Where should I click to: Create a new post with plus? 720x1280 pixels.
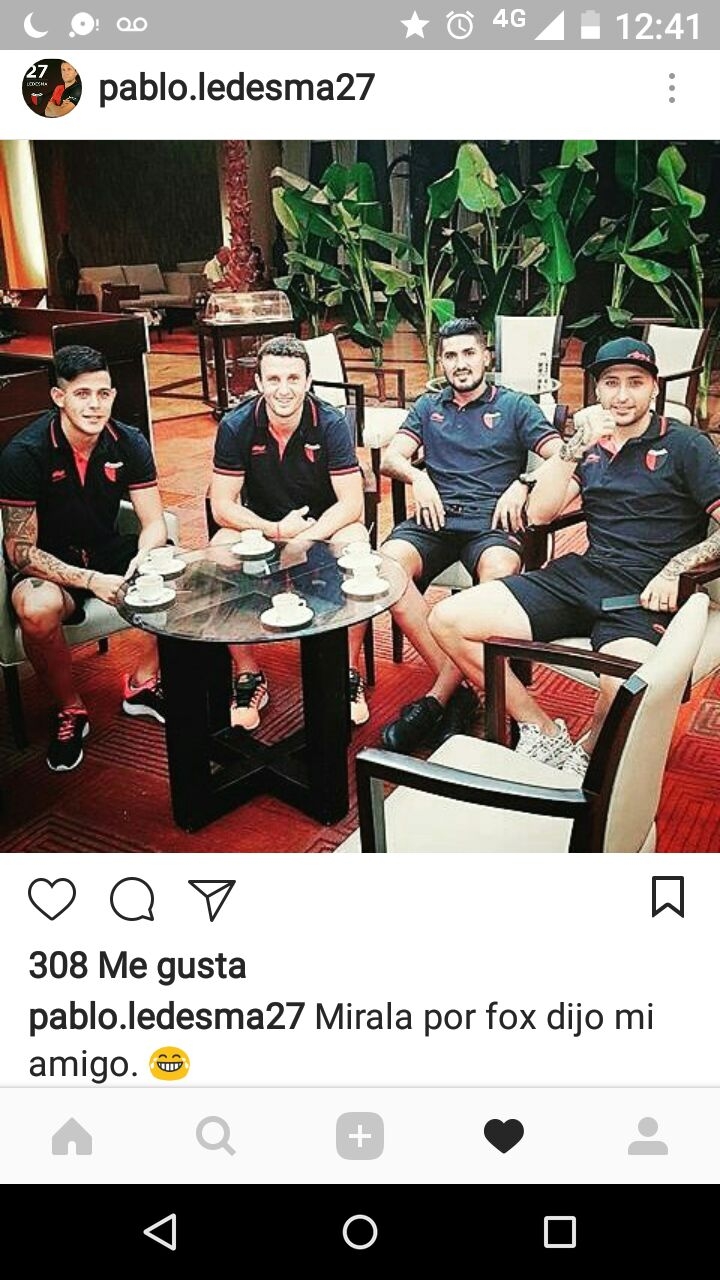pyautogui.click(x=360, y=1136)
